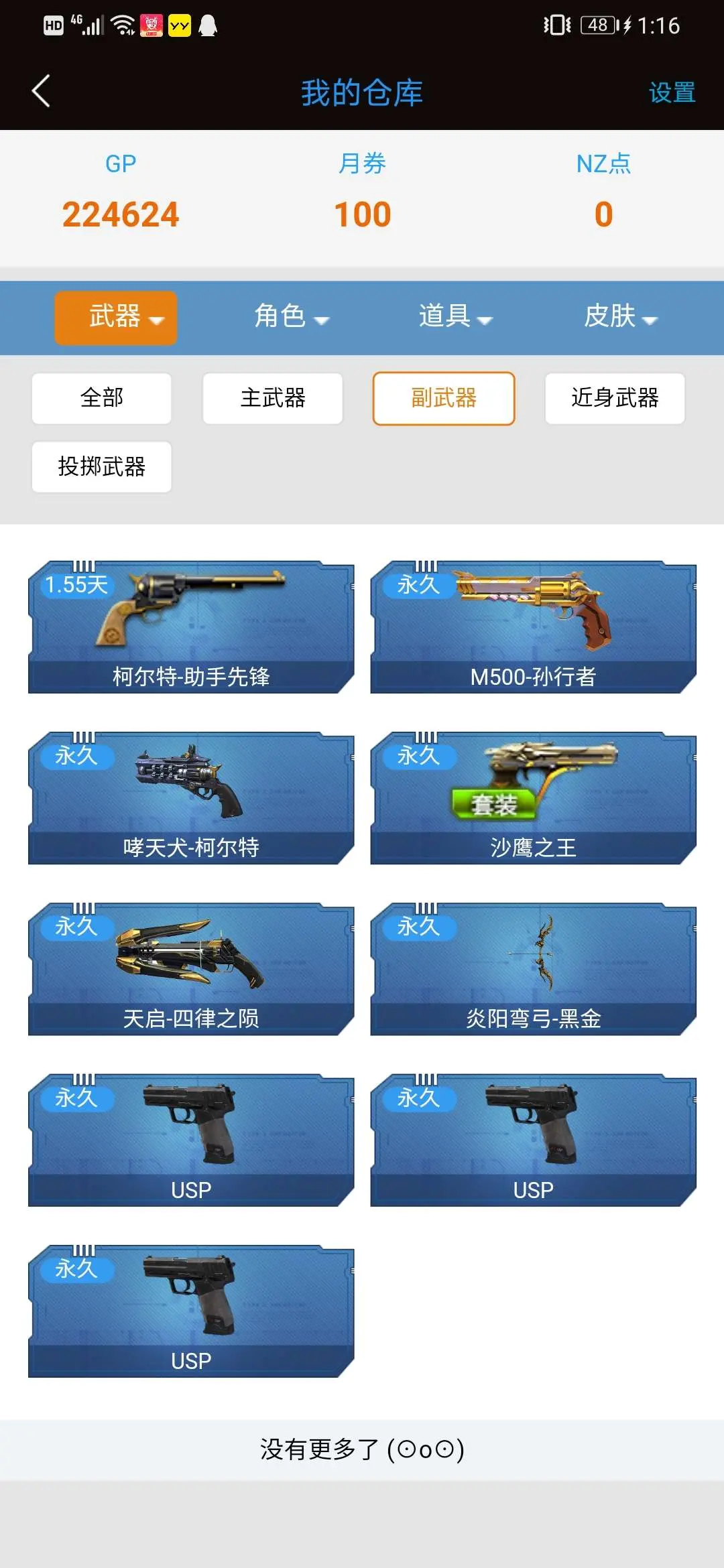Open the M500-孙行者 weapon card

point(533,627)
